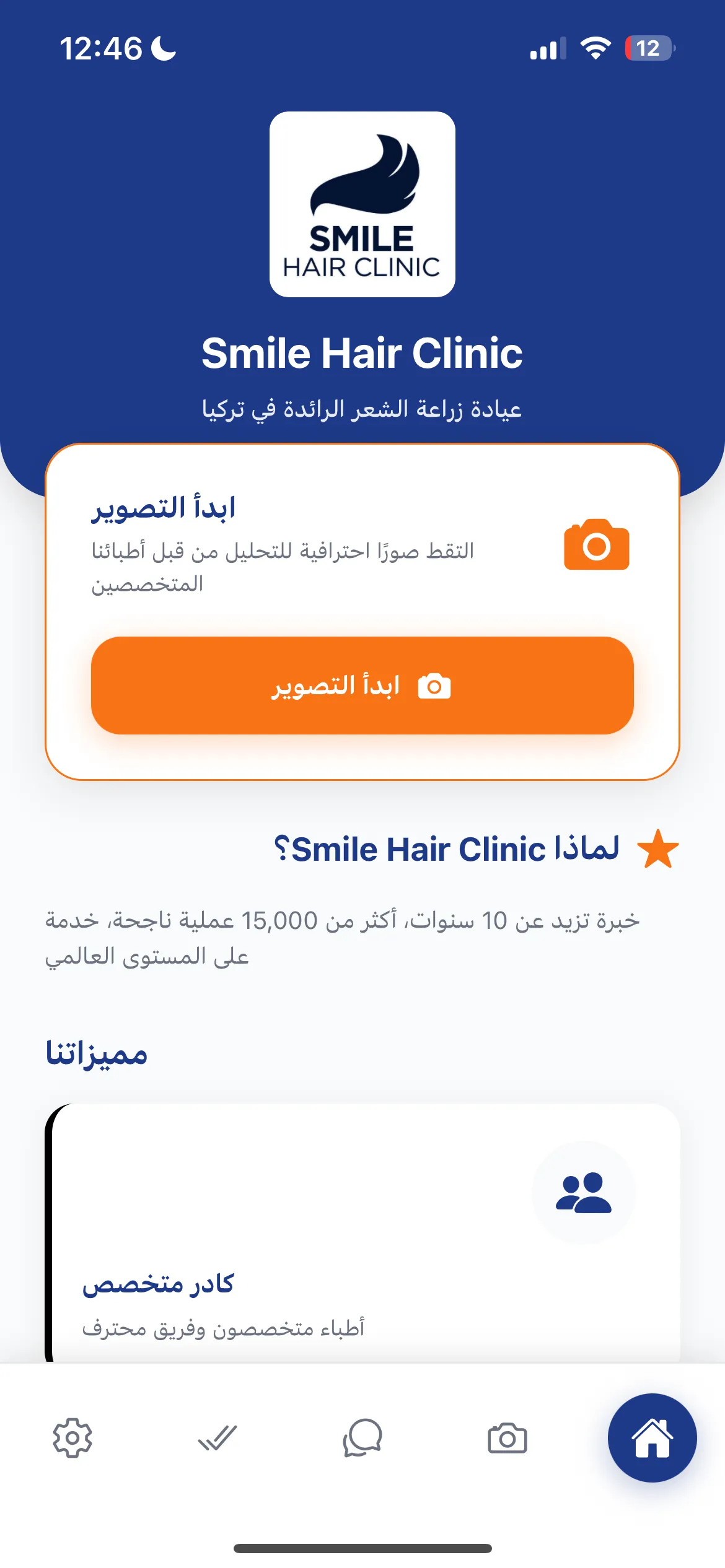Select the star icon next to Smile Hair Clinic
725x1568 pixels.
(x=658, y=848)
